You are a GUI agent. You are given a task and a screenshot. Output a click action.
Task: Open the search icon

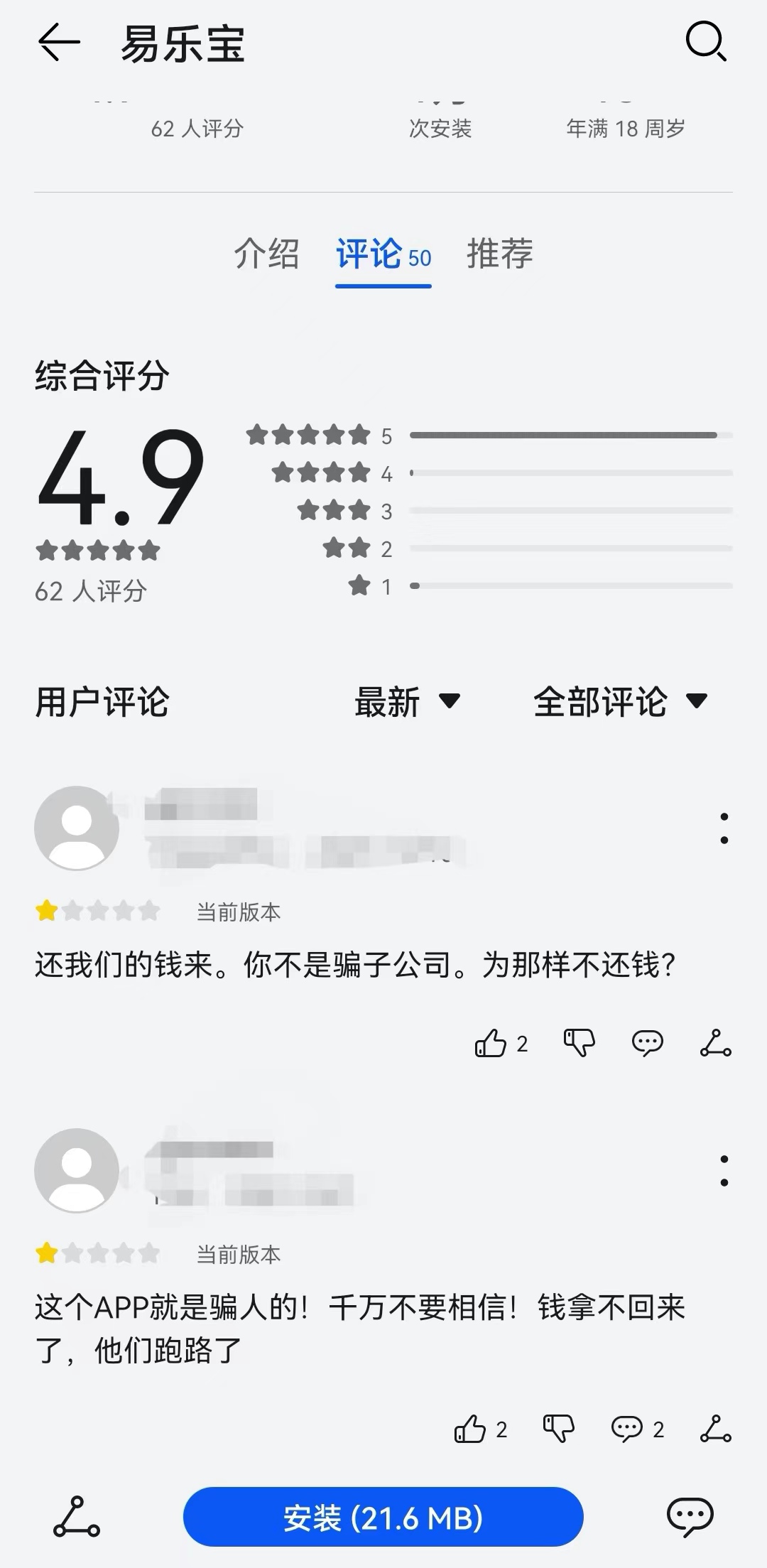pos(705,43)
